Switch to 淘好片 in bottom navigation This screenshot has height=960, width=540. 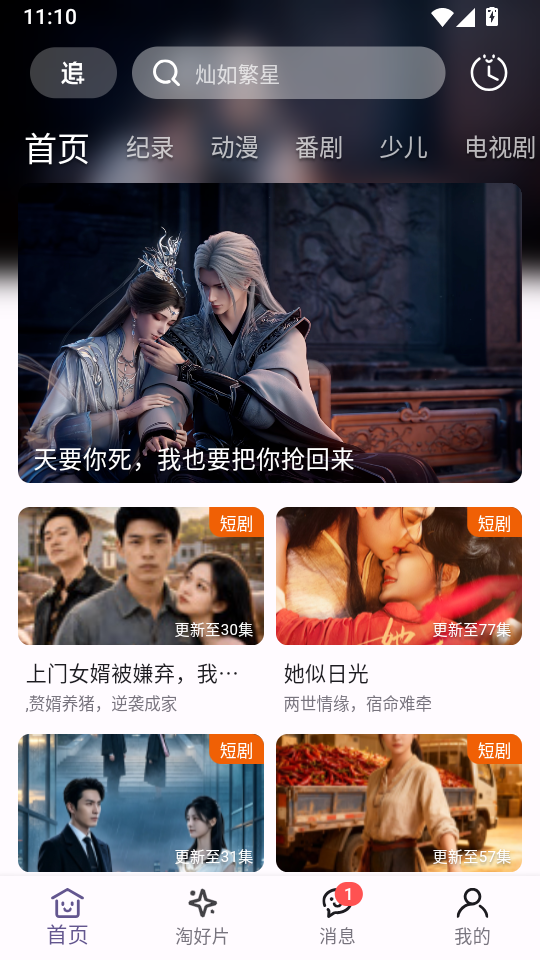[x=202, y=917]
